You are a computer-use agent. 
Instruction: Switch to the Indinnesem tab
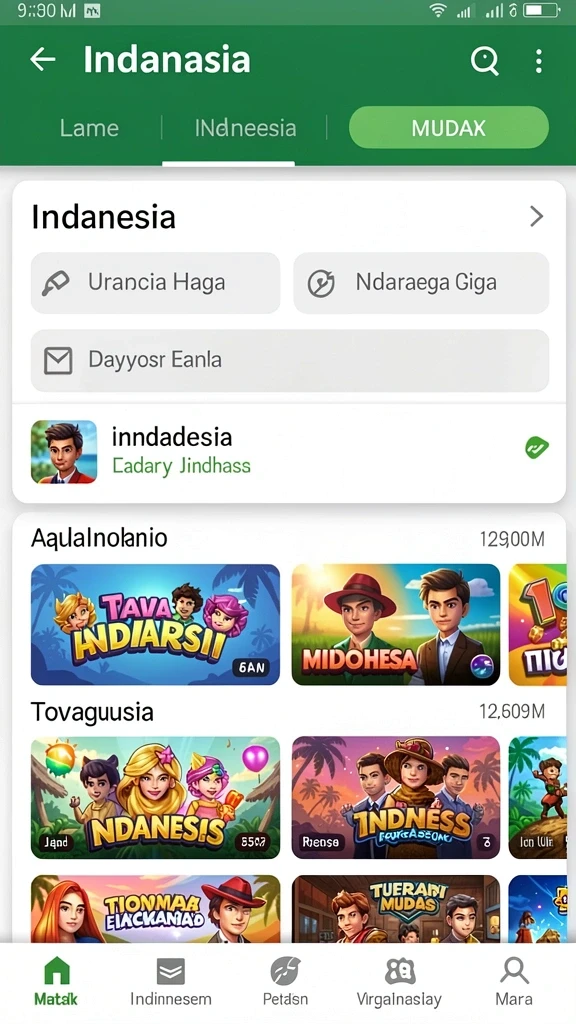click(x=170, y=980)
